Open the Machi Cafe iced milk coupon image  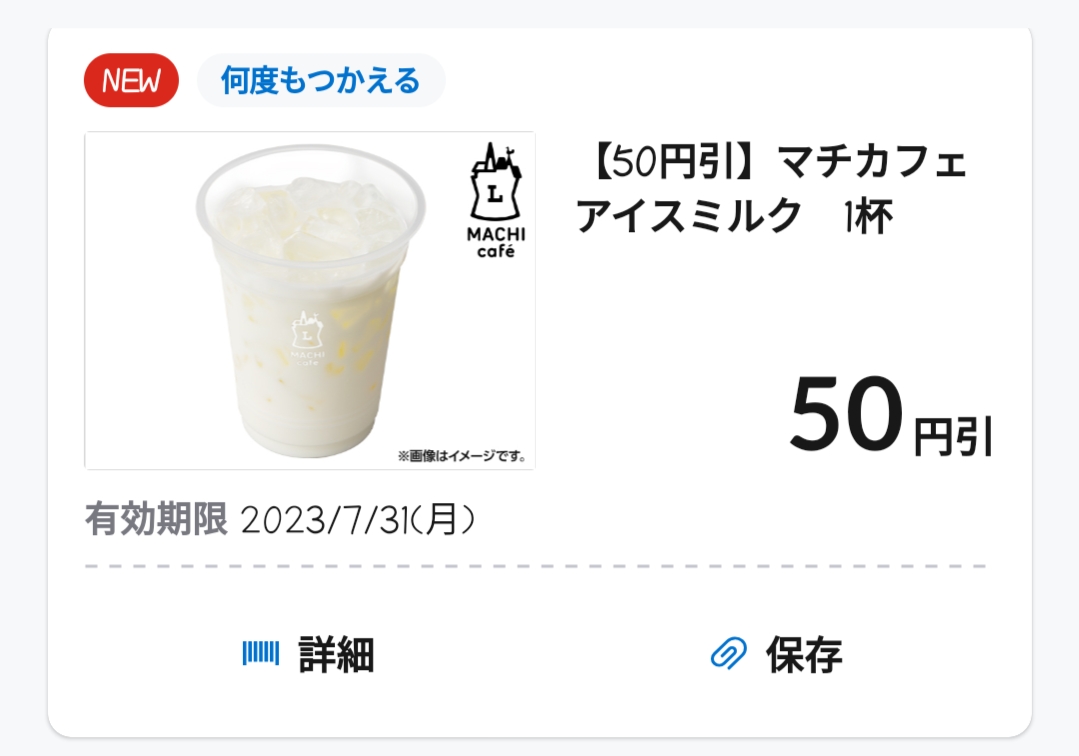tap(310, 301)
